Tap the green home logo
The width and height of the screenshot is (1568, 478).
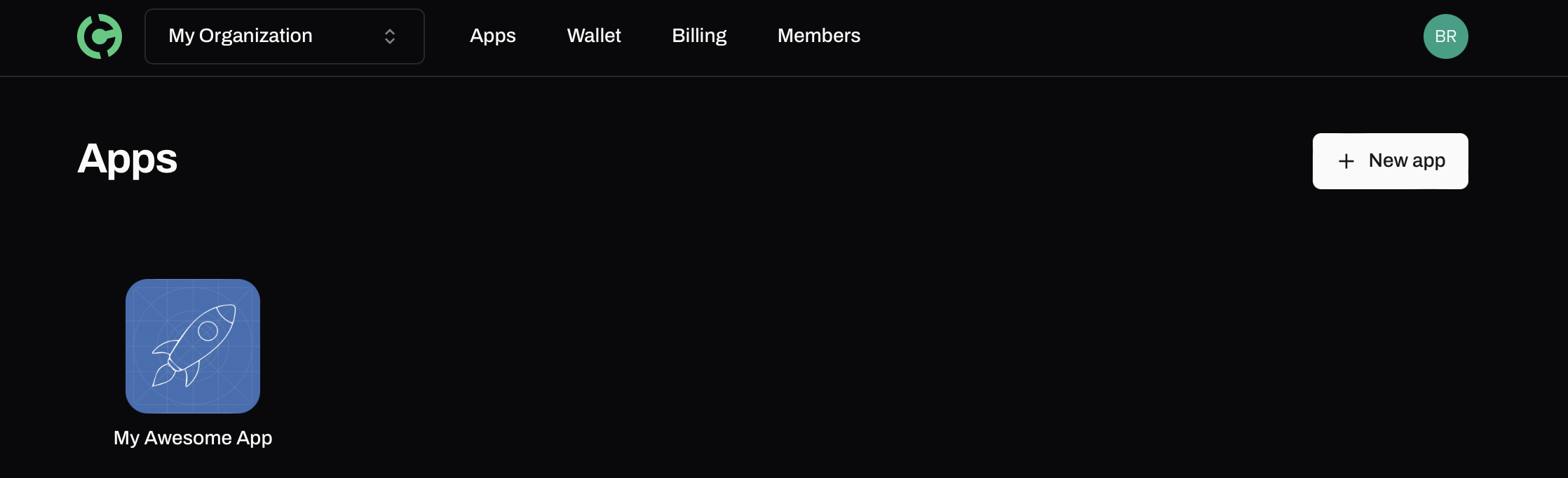coord(100,36)
